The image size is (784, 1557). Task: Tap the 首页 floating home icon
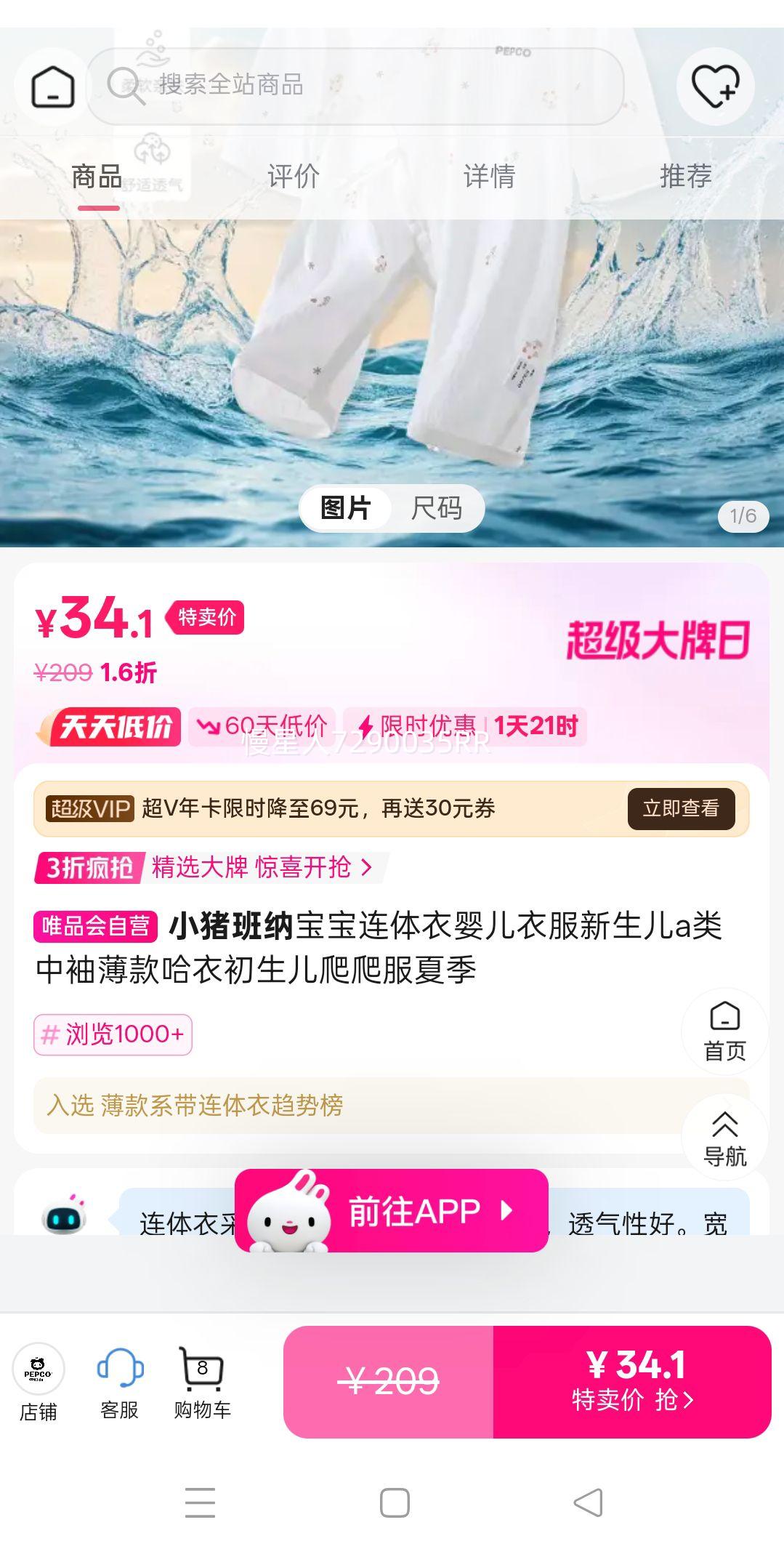tap(724, 1032)
